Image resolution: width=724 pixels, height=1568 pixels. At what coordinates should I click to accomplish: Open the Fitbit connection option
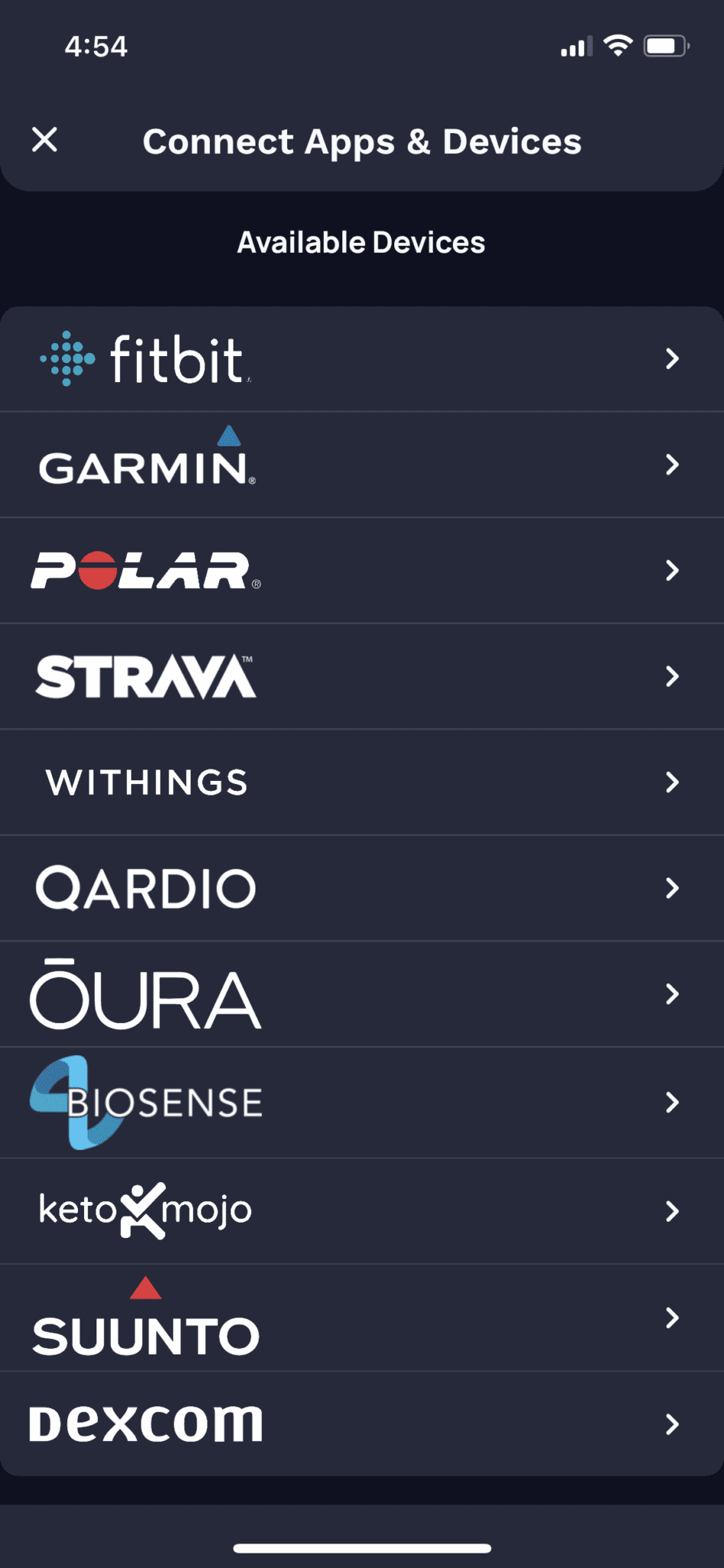click(x=361, y=359)
